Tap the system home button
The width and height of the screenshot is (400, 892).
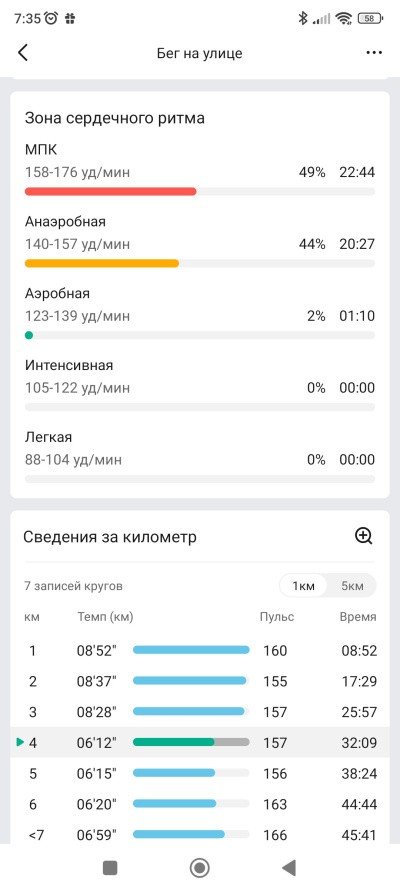click(200, 868)
